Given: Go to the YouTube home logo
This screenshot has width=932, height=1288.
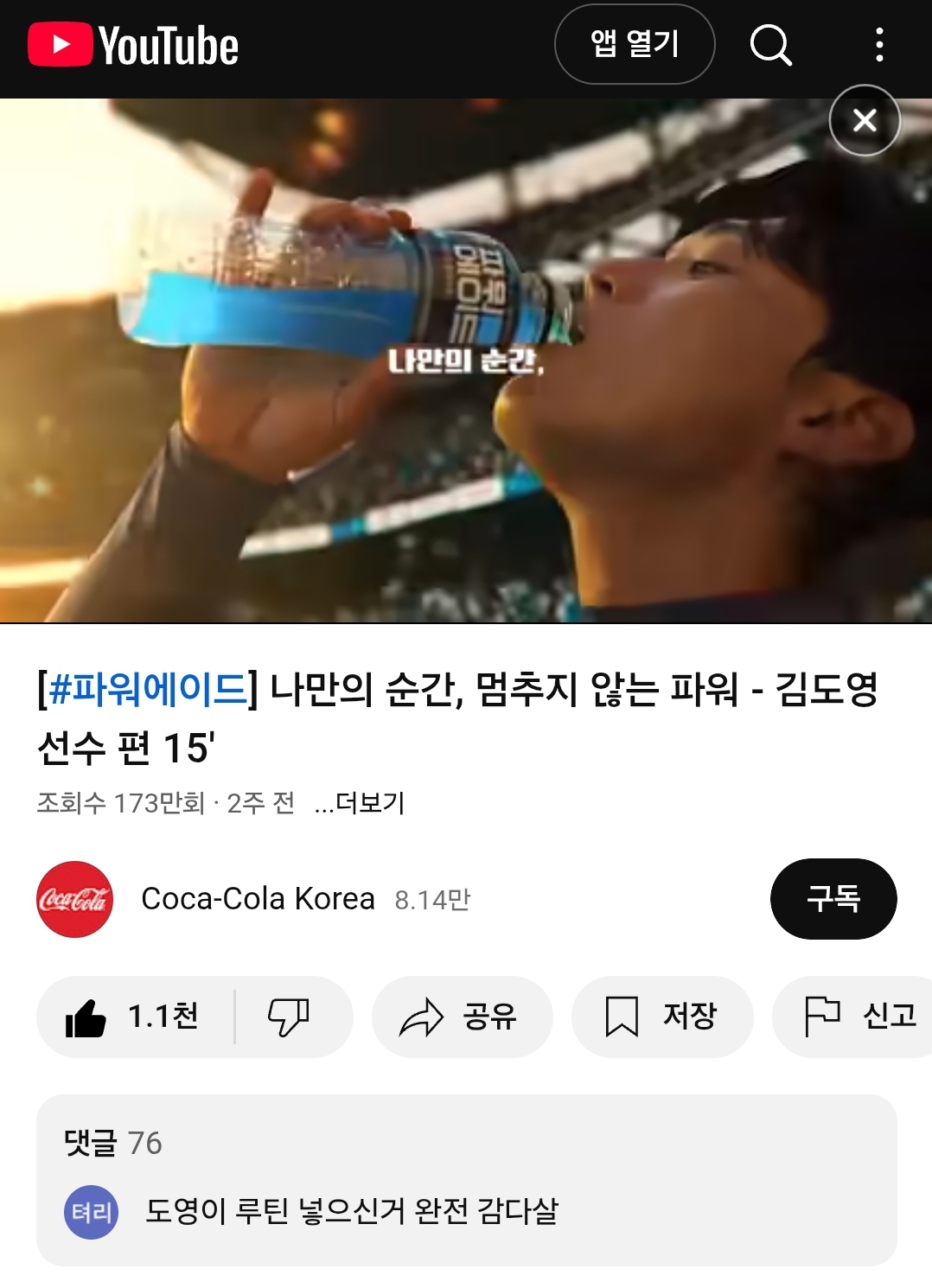Looking at the screenshot, I should (133, 45).
